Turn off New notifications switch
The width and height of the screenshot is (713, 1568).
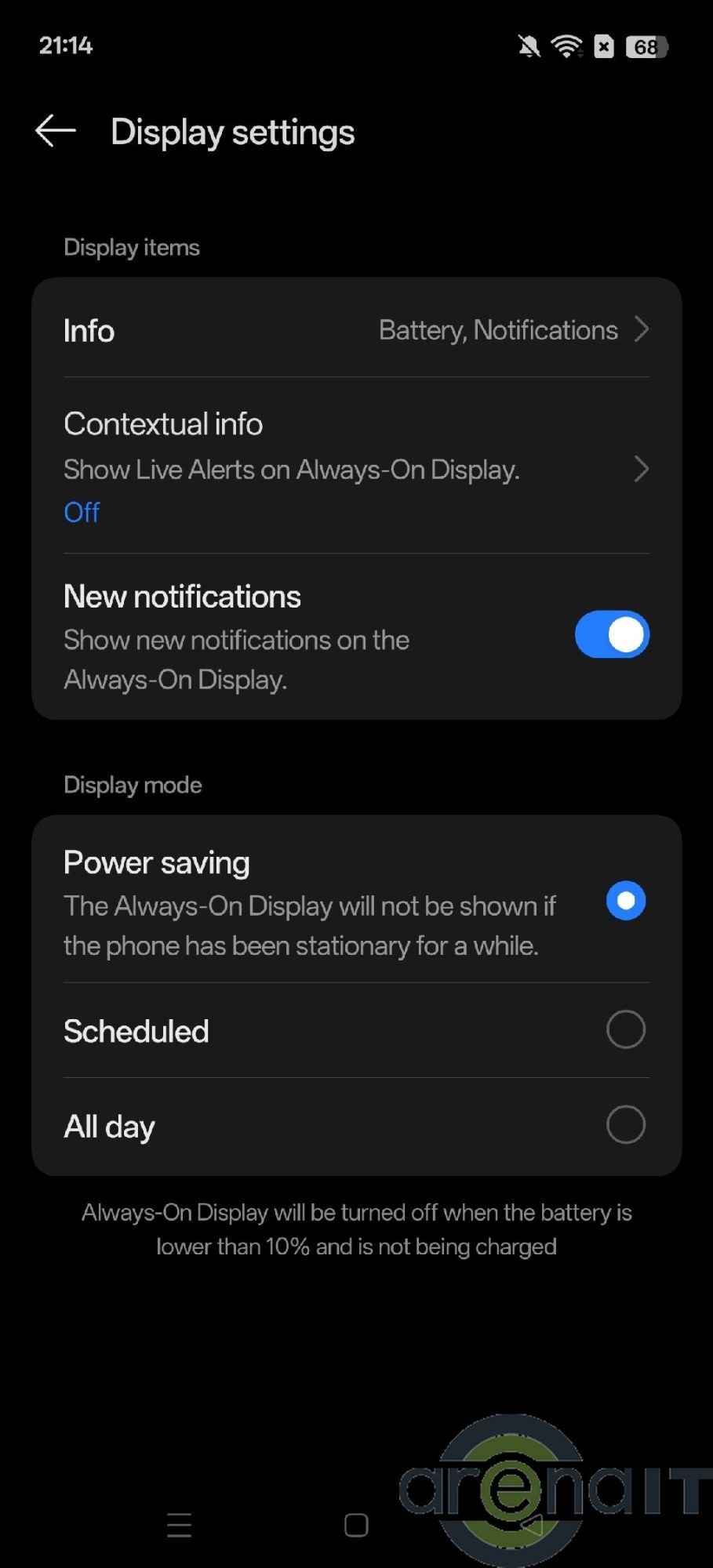click(611, 635)
